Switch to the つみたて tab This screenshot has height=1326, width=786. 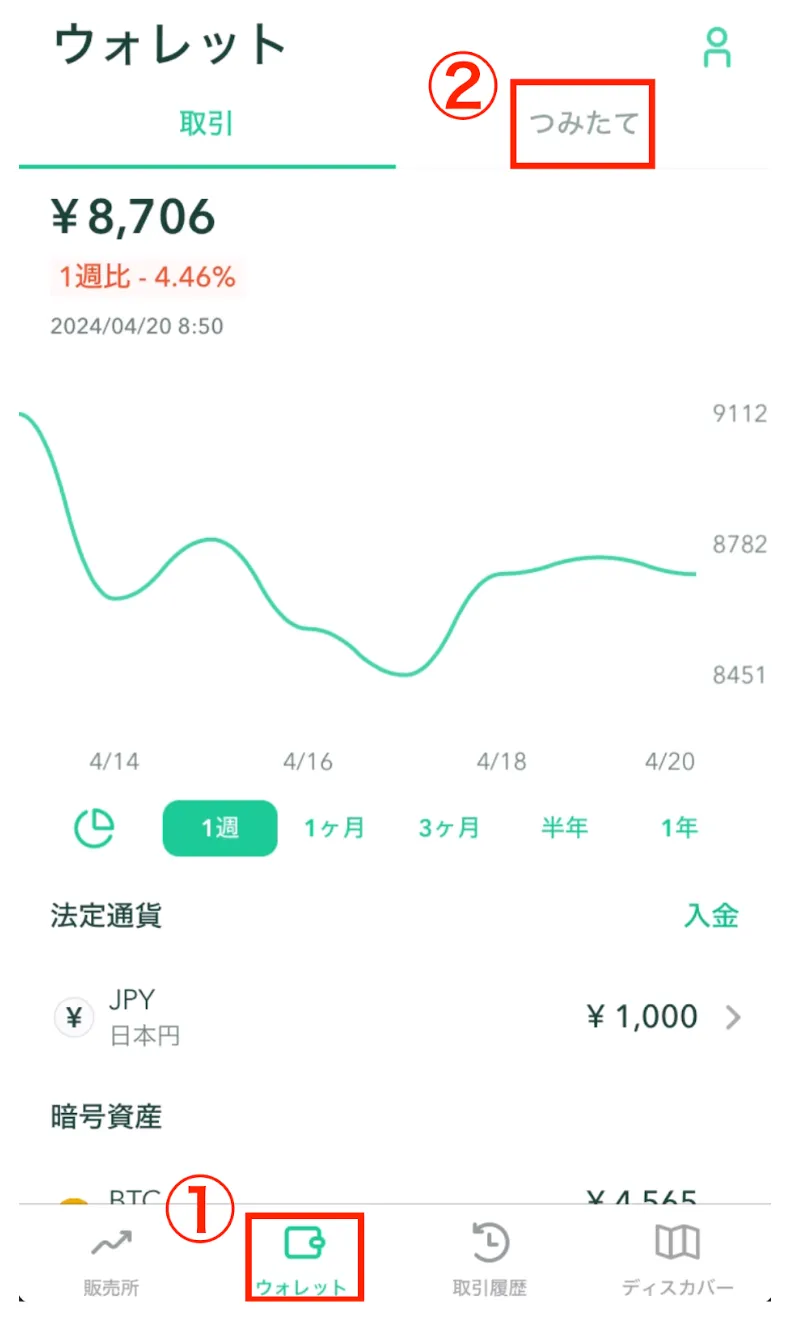[583, 125]
